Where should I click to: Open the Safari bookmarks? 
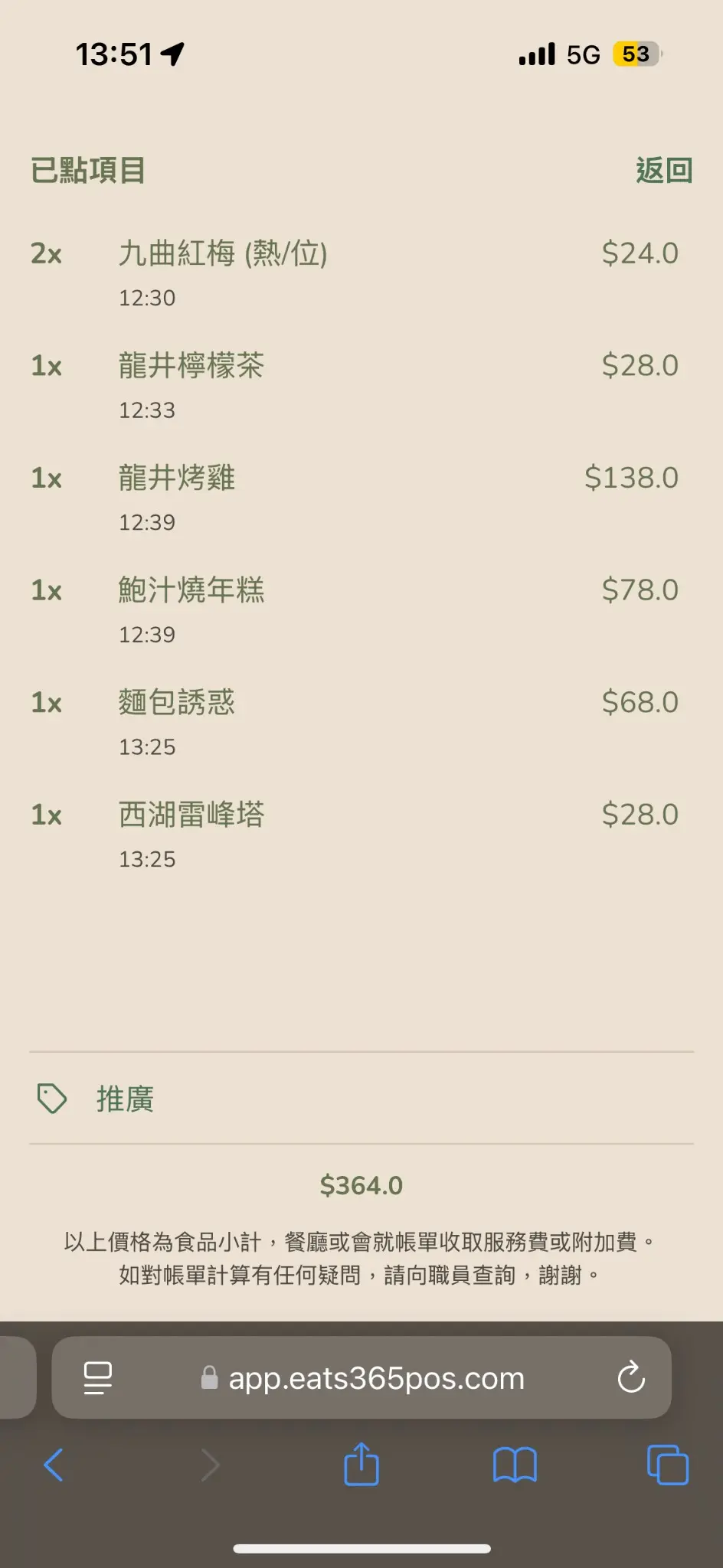click(x=515, y=1465)
